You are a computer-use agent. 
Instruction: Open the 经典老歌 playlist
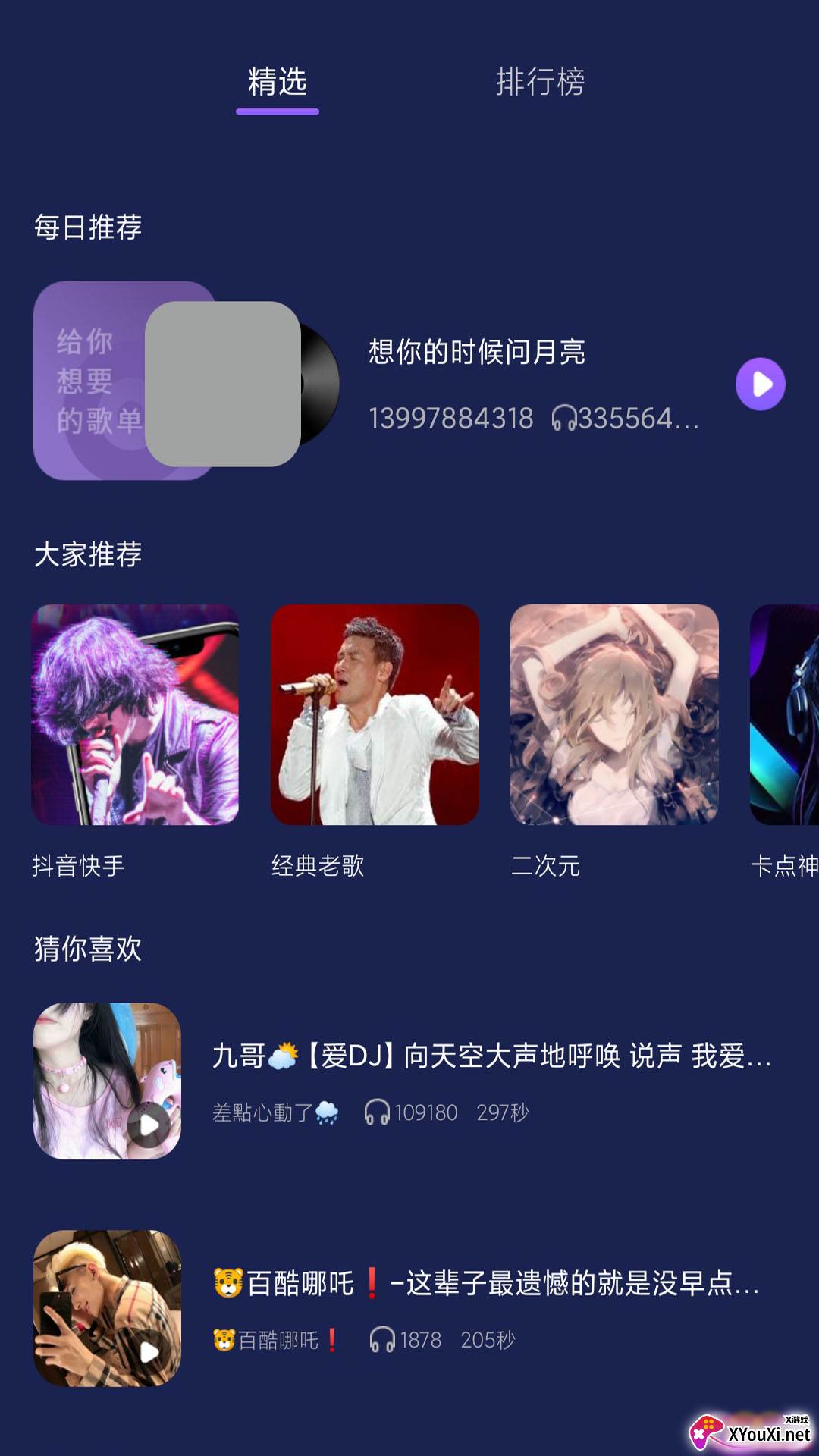(375, 714)
